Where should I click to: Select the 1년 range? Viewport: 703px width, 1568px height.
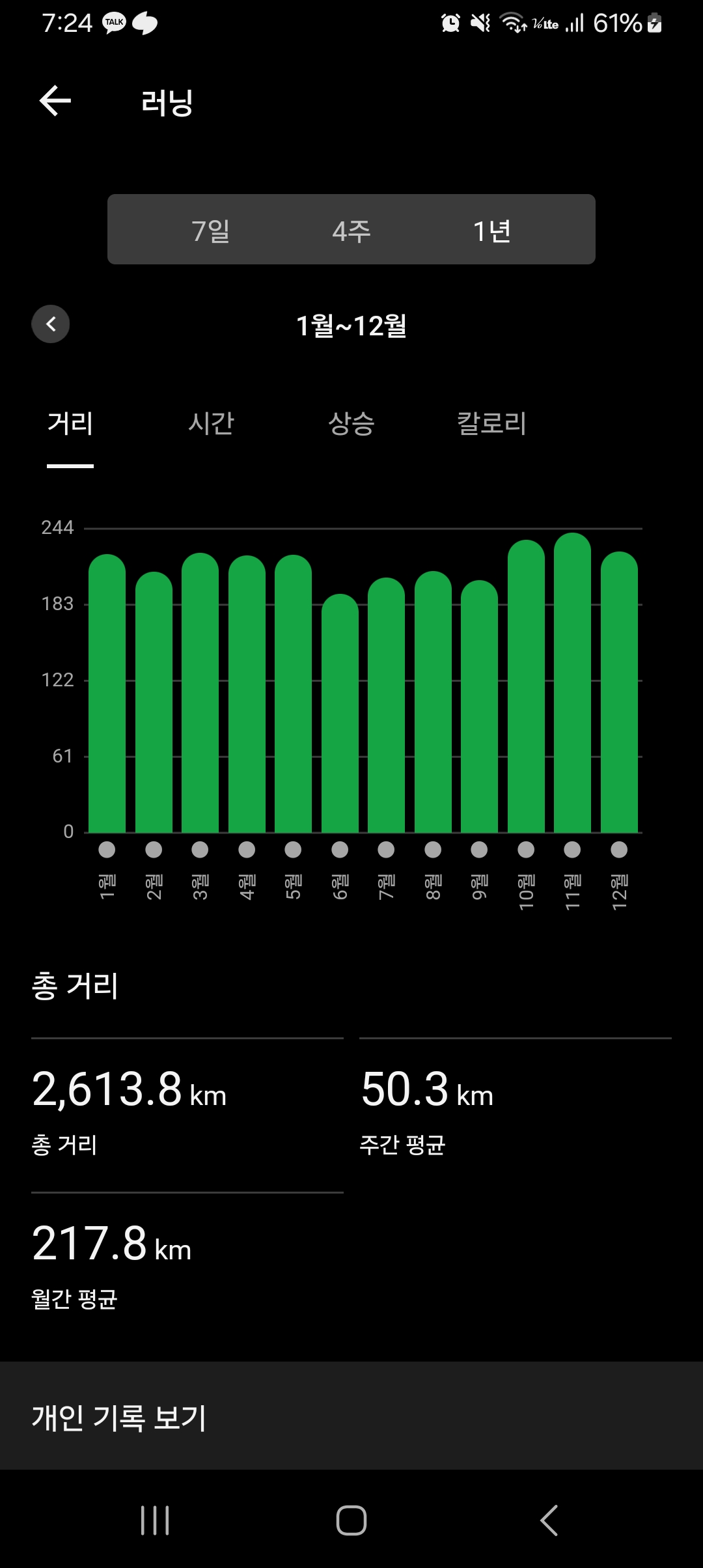tap(492, 231)
